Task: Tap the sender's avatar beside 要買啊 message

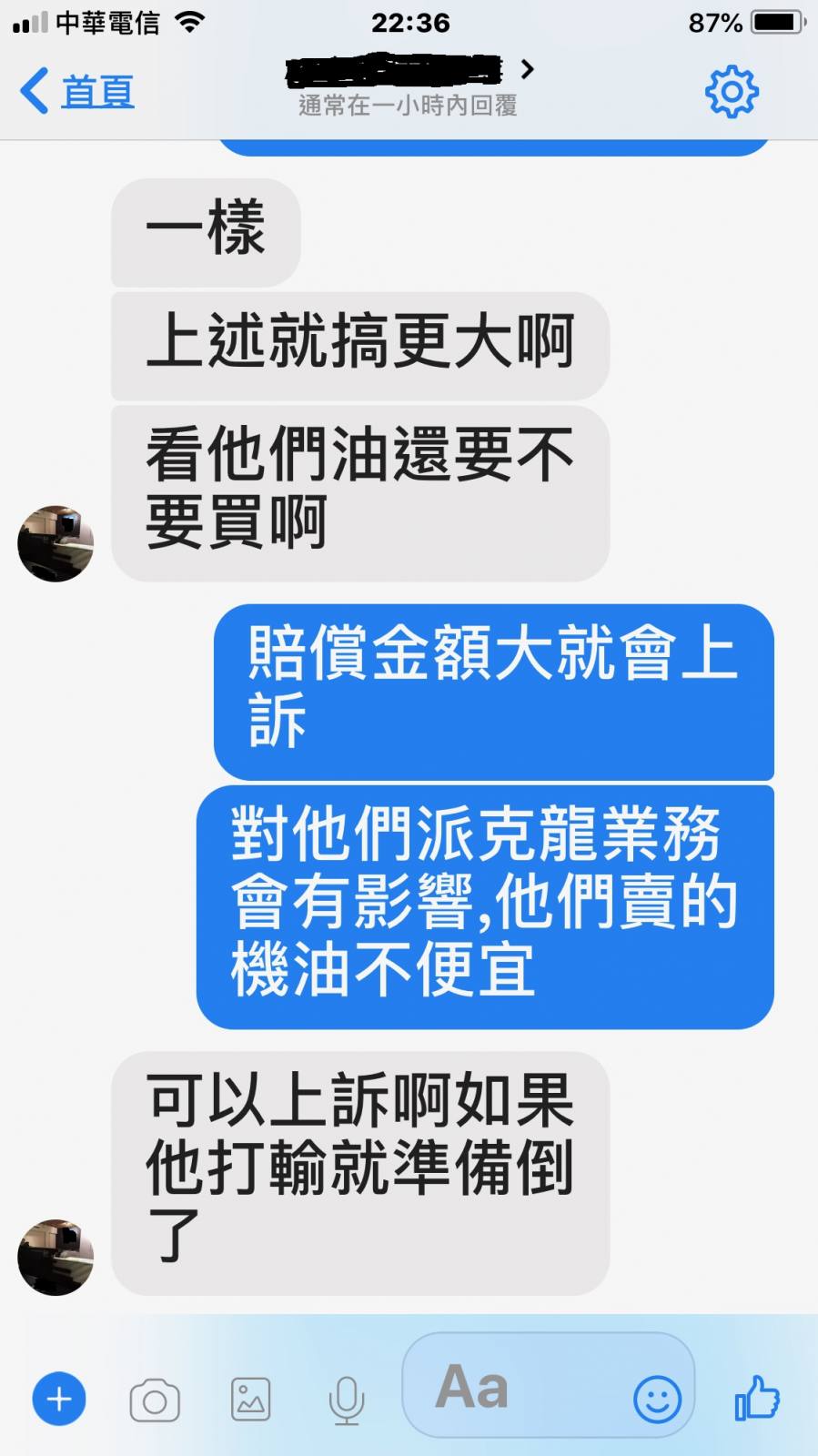Action: pyautogui.click(x=56, y=543)
